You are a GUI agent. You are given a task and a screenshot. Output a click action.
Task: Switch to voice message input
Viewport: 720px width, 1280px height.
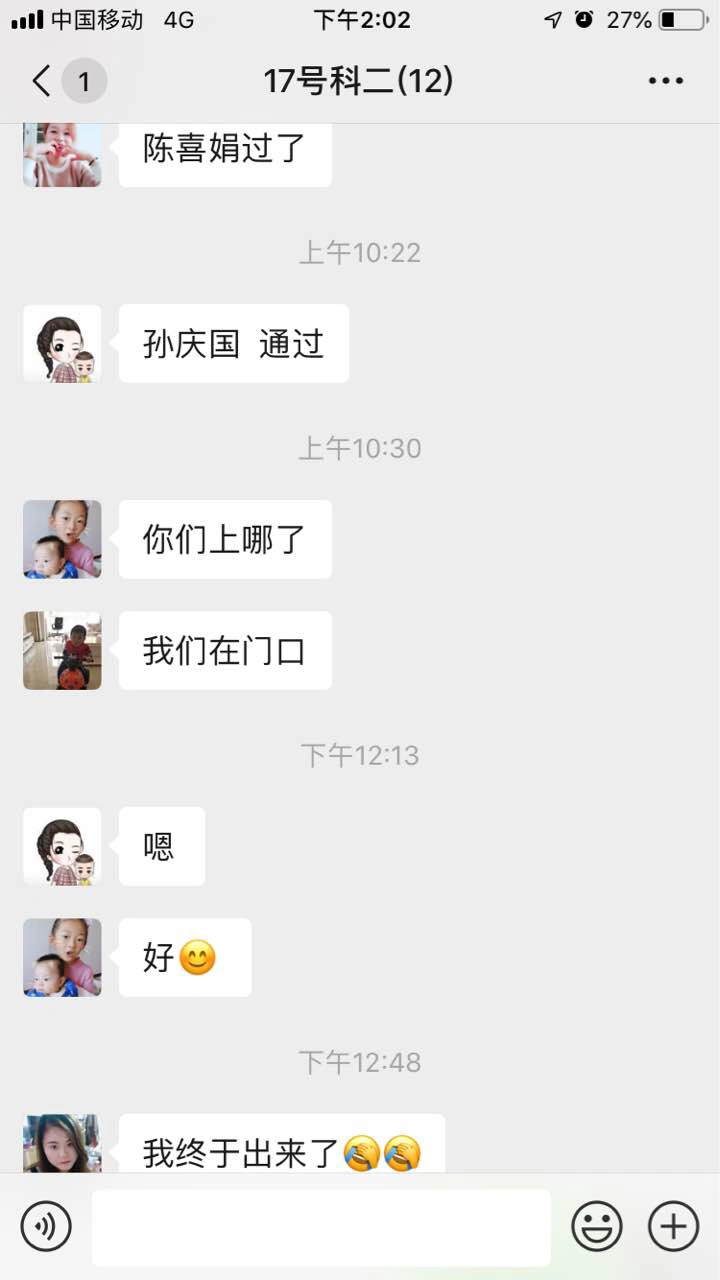[46, 1226]
